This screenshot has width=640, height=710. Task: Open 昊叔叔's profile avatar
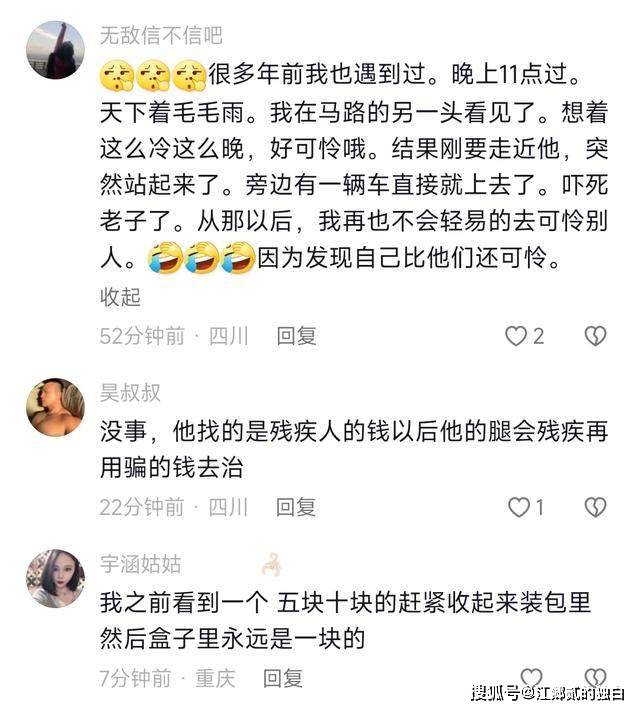[55, 407]
